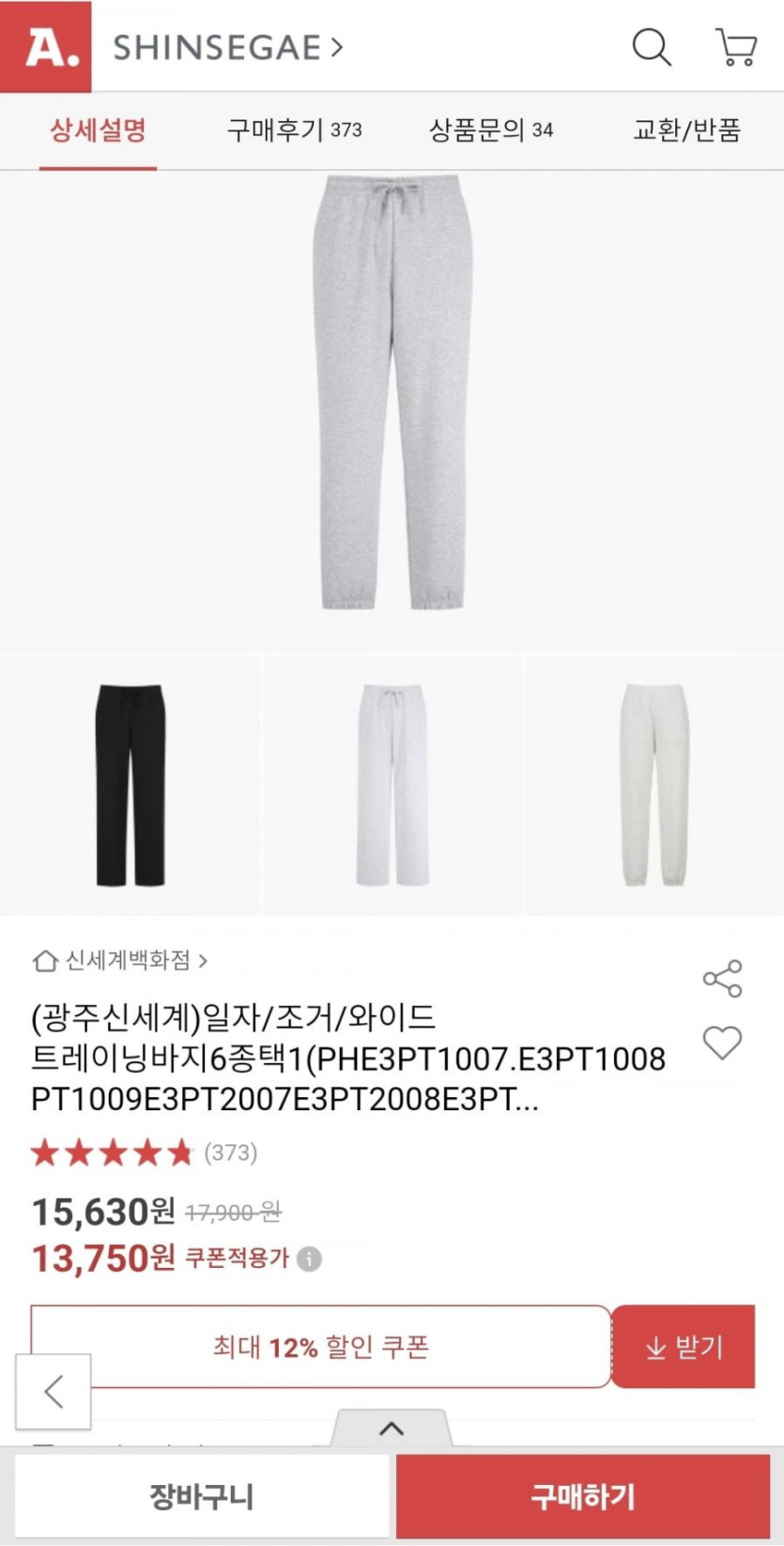
Task: View the light gray wide pants thumbnail
Action: pos(392,784)
